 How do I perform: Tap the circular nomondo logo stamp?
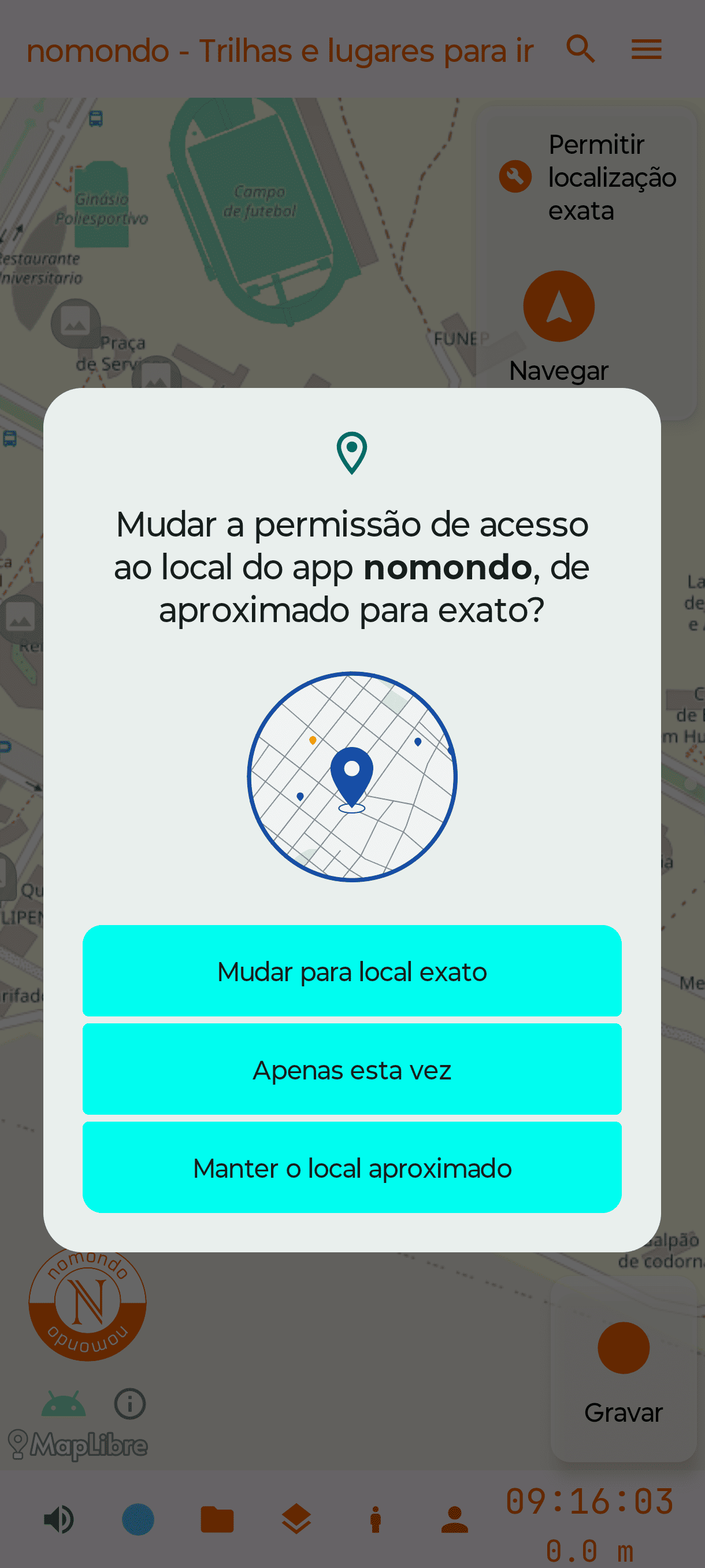point(88,1306)
